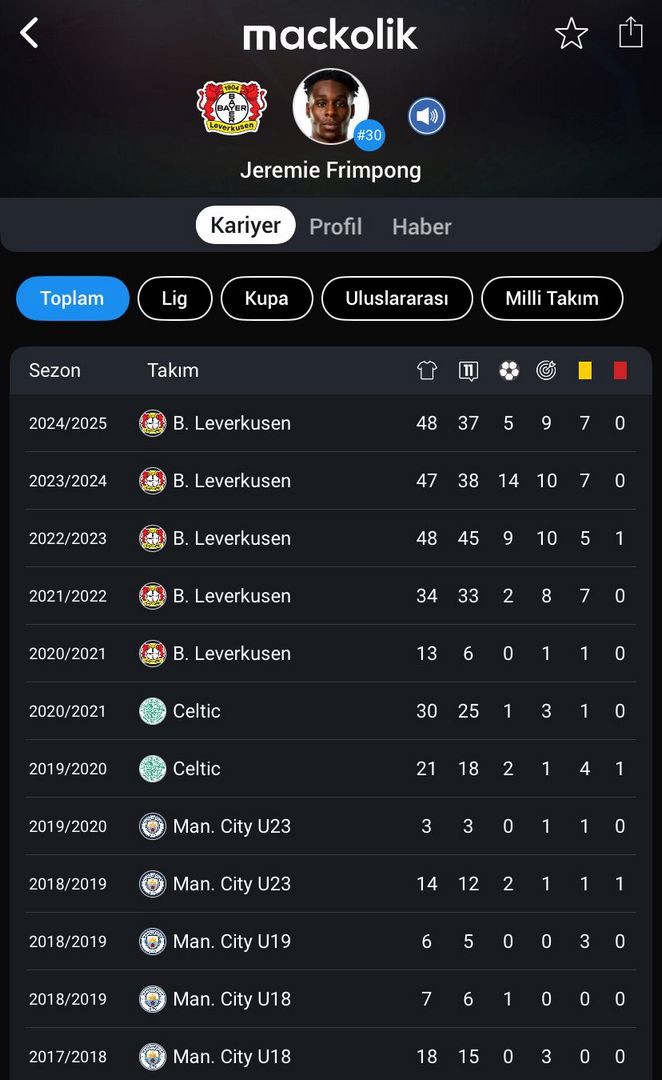Show Milli Takım statistics

coord(552,298)
